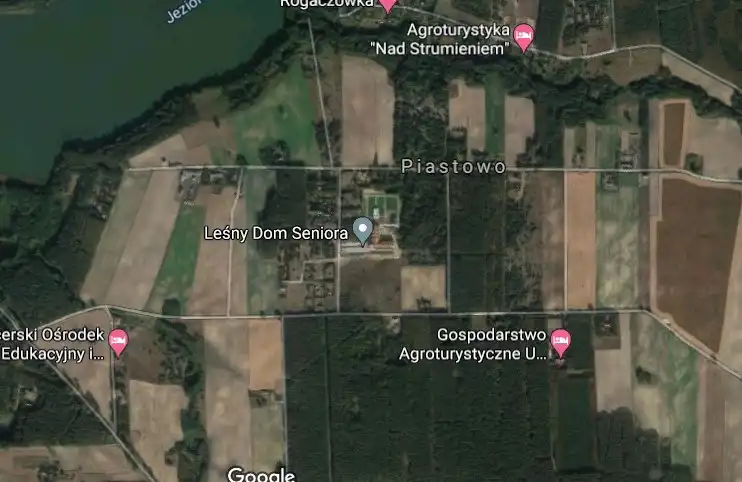Tap the Gospodarstwo Agroturystyczne lodging pin
742x482 pixels.
561,341
